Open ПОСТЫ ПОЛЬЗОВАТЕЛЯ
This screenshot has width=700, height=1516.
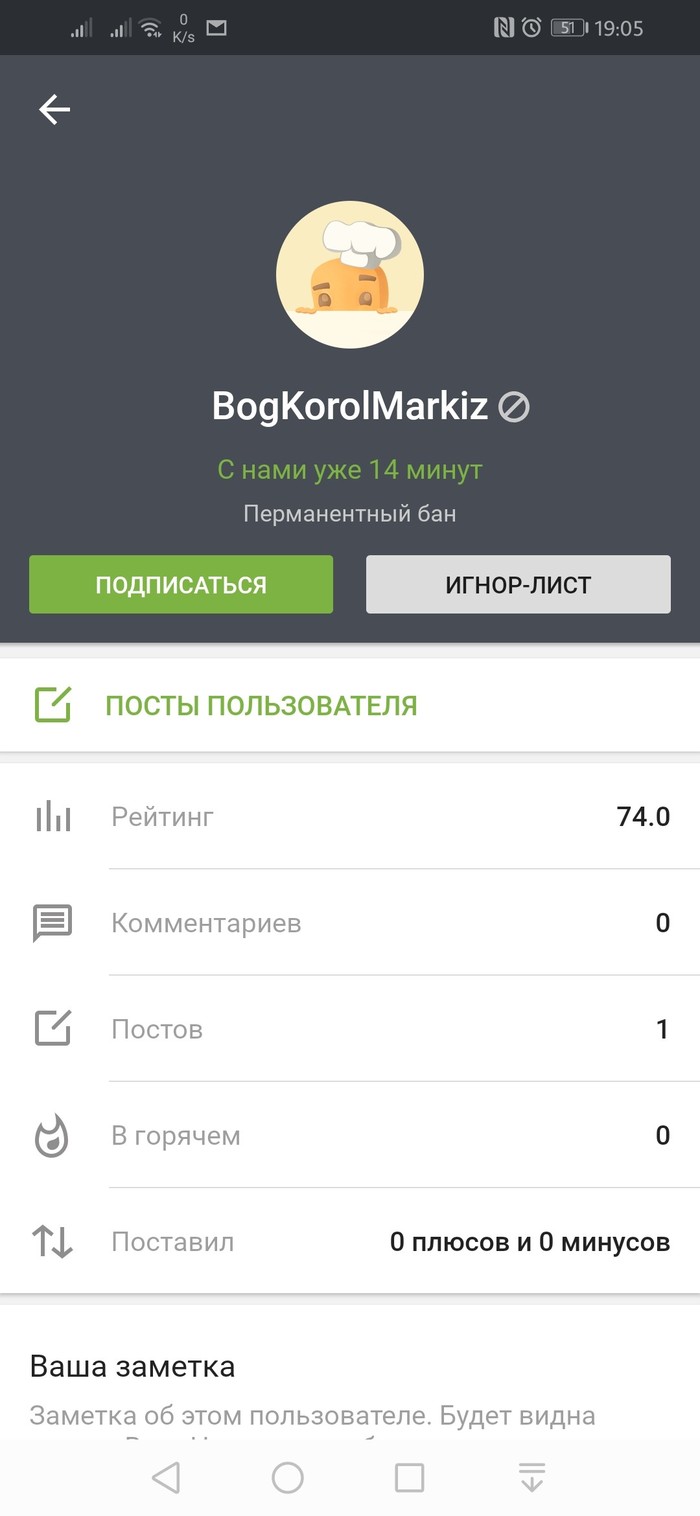pos(261,705)
